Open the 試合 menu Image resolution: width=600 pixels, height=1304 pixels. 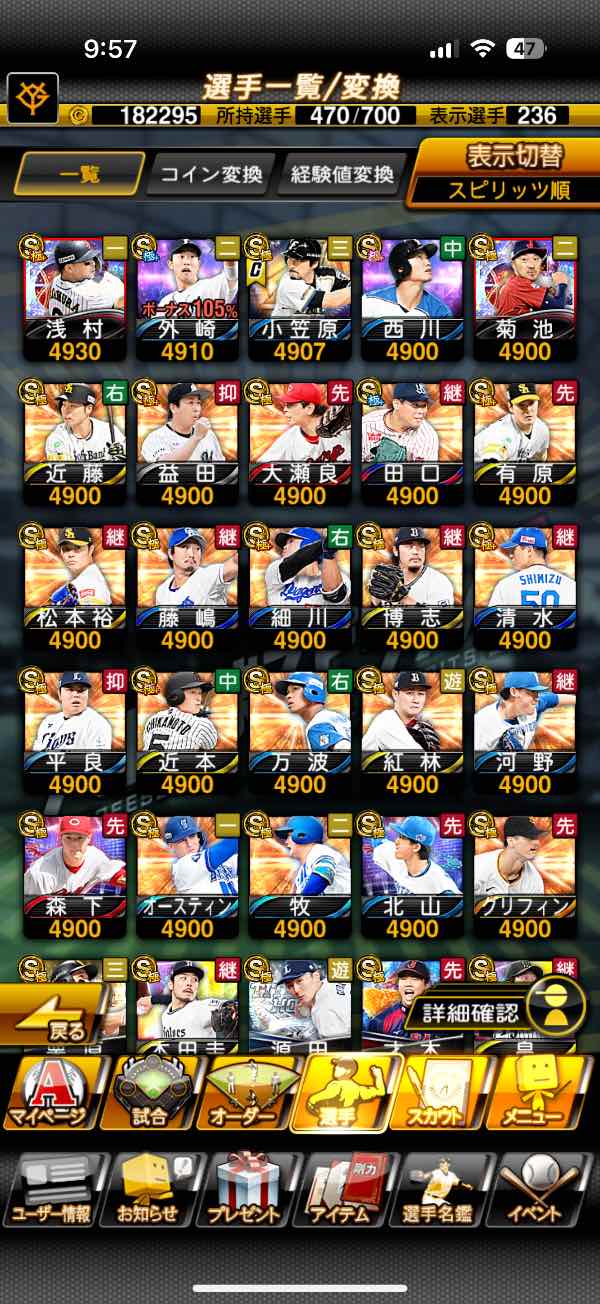click(150, 1092)
